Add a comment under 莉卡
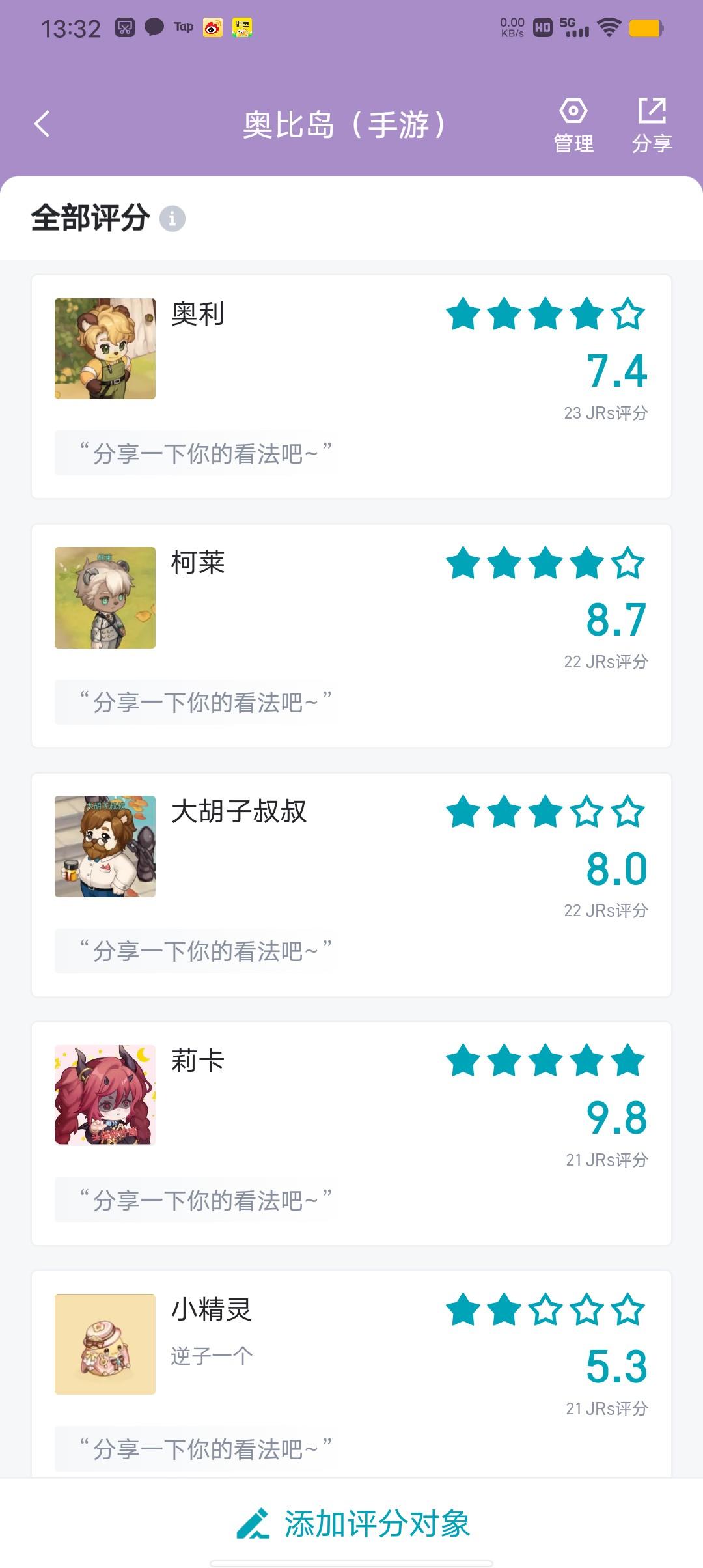 [x=207, y=1200]
